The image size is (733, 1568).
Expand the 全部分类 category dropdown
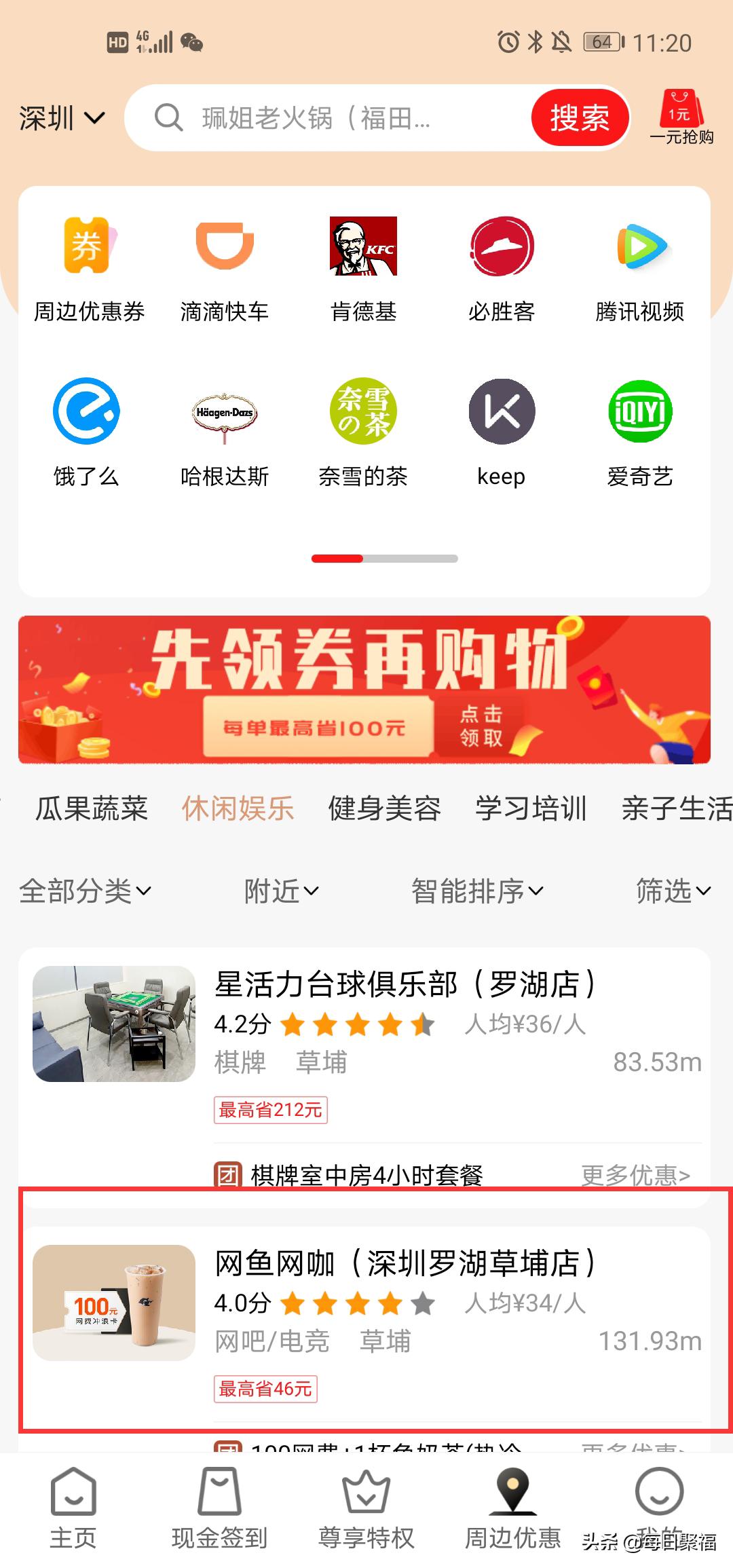85,891
